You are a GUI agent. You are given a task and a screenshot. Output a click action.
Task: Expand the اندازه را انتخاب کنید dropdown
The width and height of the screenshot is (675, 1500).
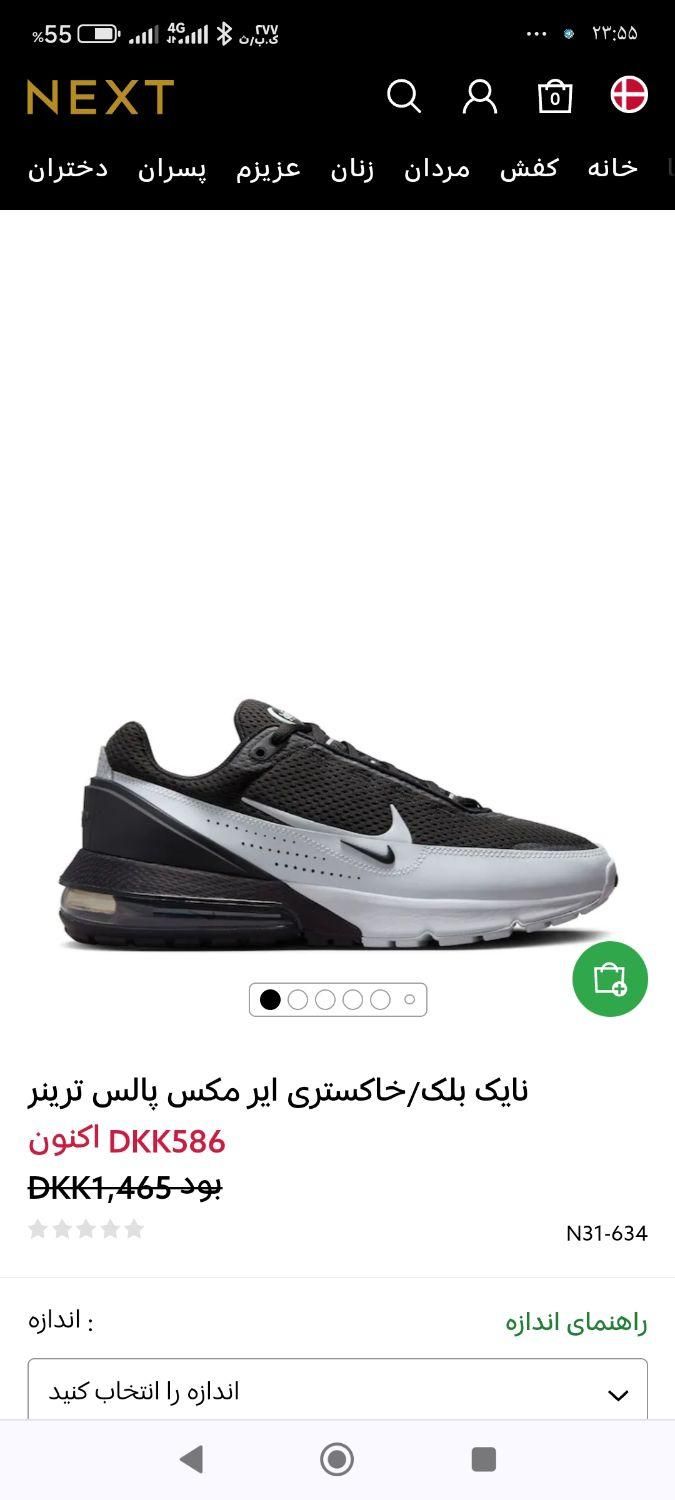click(x=337, y=1392)
